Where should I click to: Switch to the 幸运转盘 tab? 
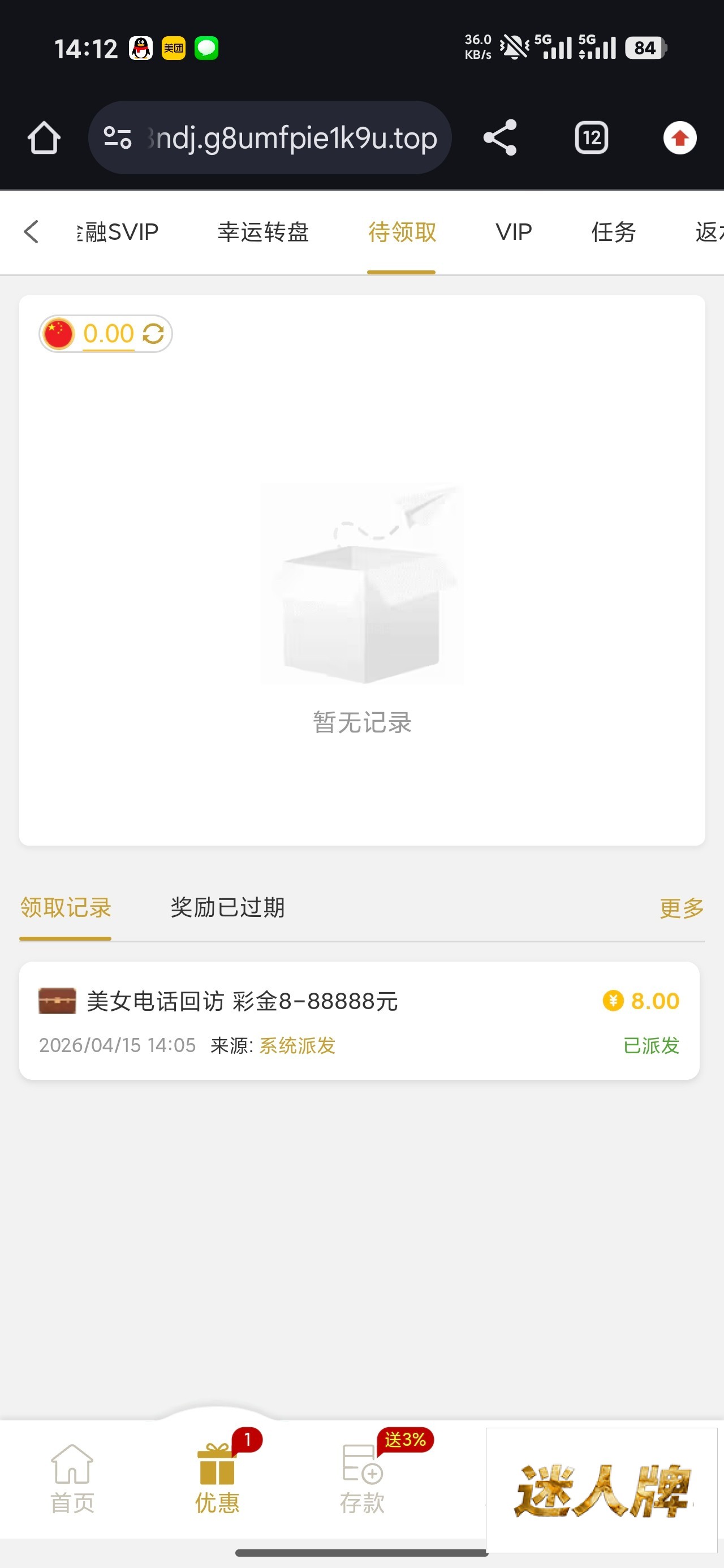[x=263, y=232]
